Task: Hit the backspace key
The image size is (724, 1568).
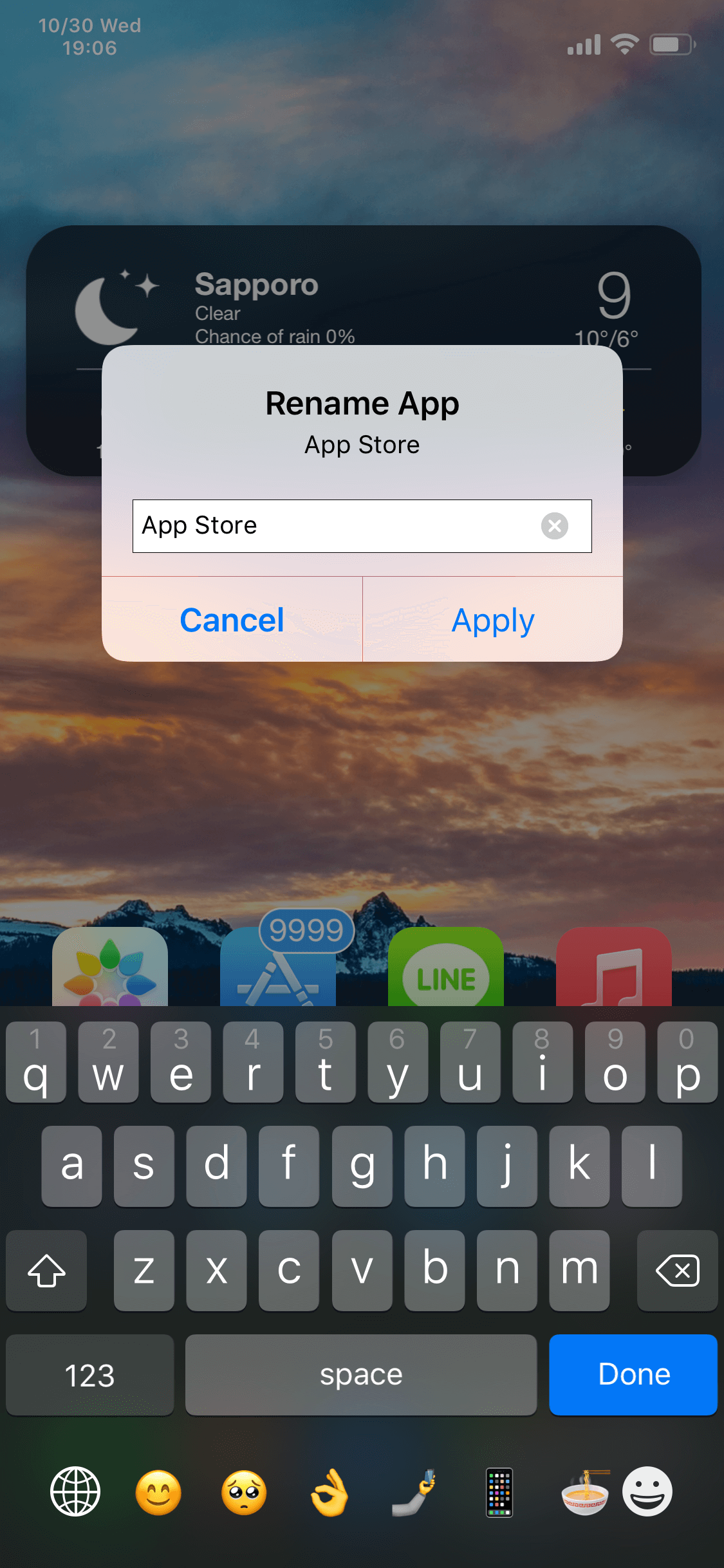Action: coord(677,1270)
